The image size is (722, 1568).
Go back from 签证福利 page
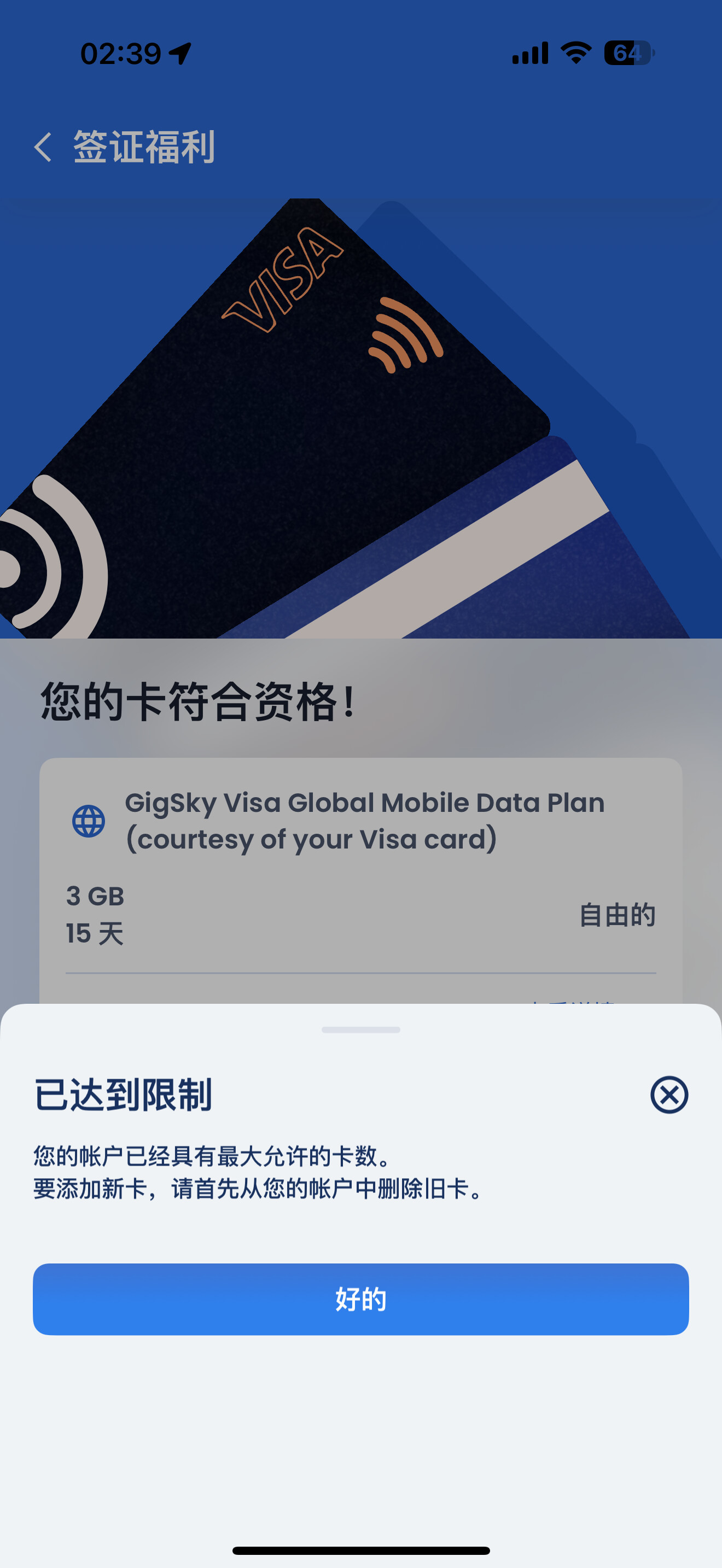click(x=43, y=147)
